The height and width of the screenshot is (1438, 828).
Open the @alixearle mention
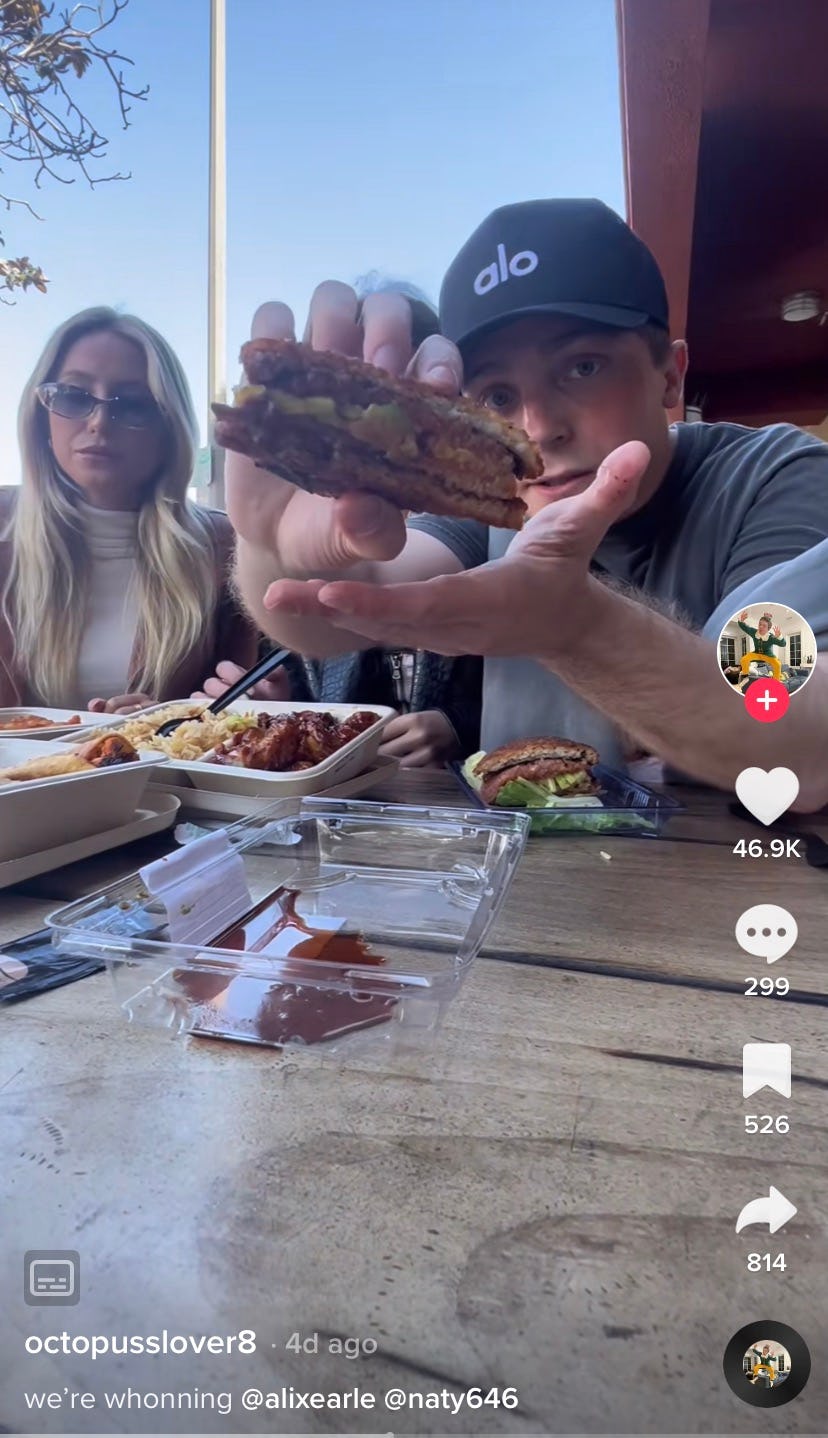(x=308, y=1399)
